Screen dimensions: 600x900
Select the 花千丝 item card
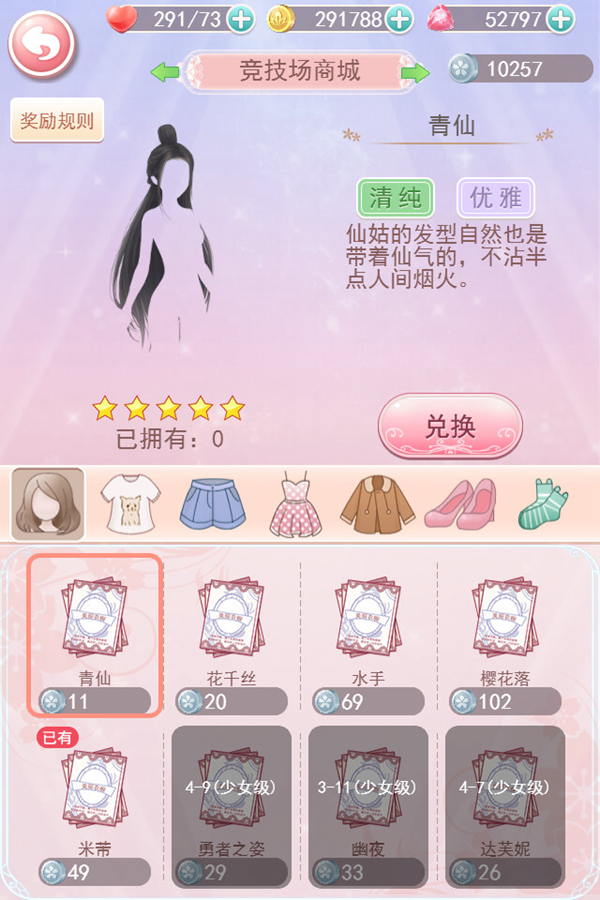tap(231, 635)
